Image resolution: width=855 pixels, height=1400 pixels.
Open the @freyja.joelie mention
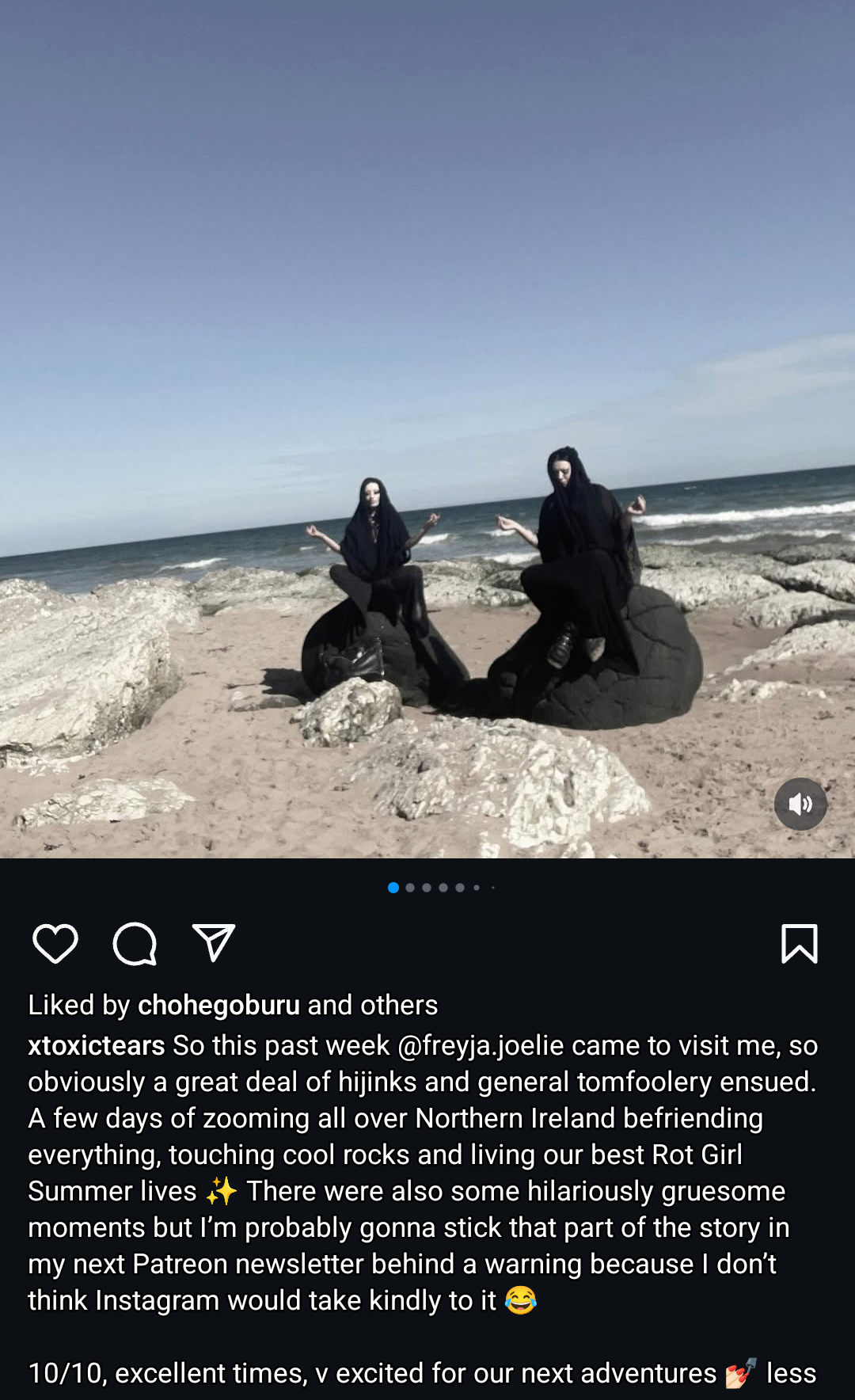point(481,1045)
